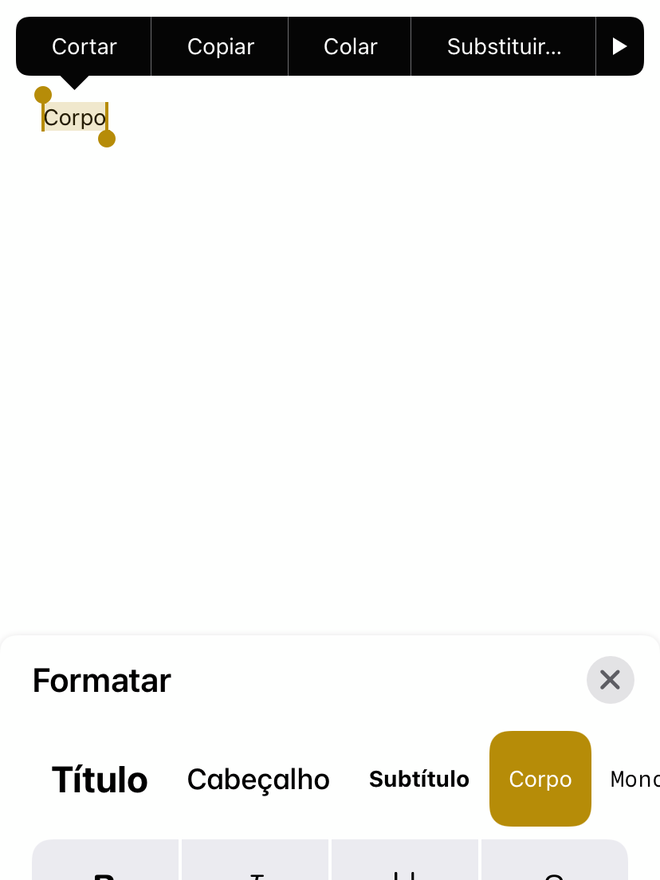Close the Formatar panel

[x=610, y=680]
